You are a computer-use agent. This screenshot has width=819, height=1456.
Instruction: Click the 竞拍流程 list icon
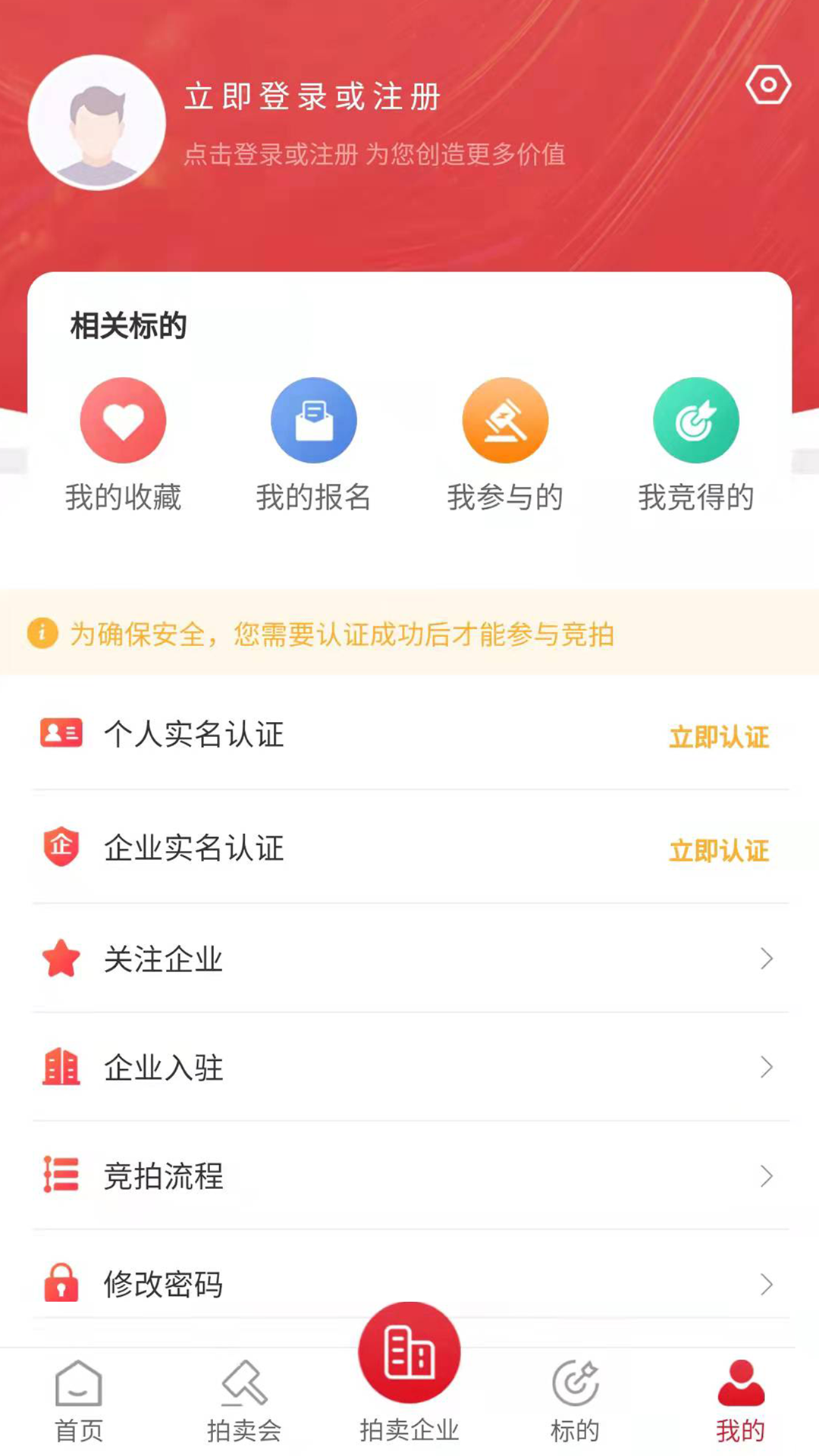click(x=60, y=1177)
